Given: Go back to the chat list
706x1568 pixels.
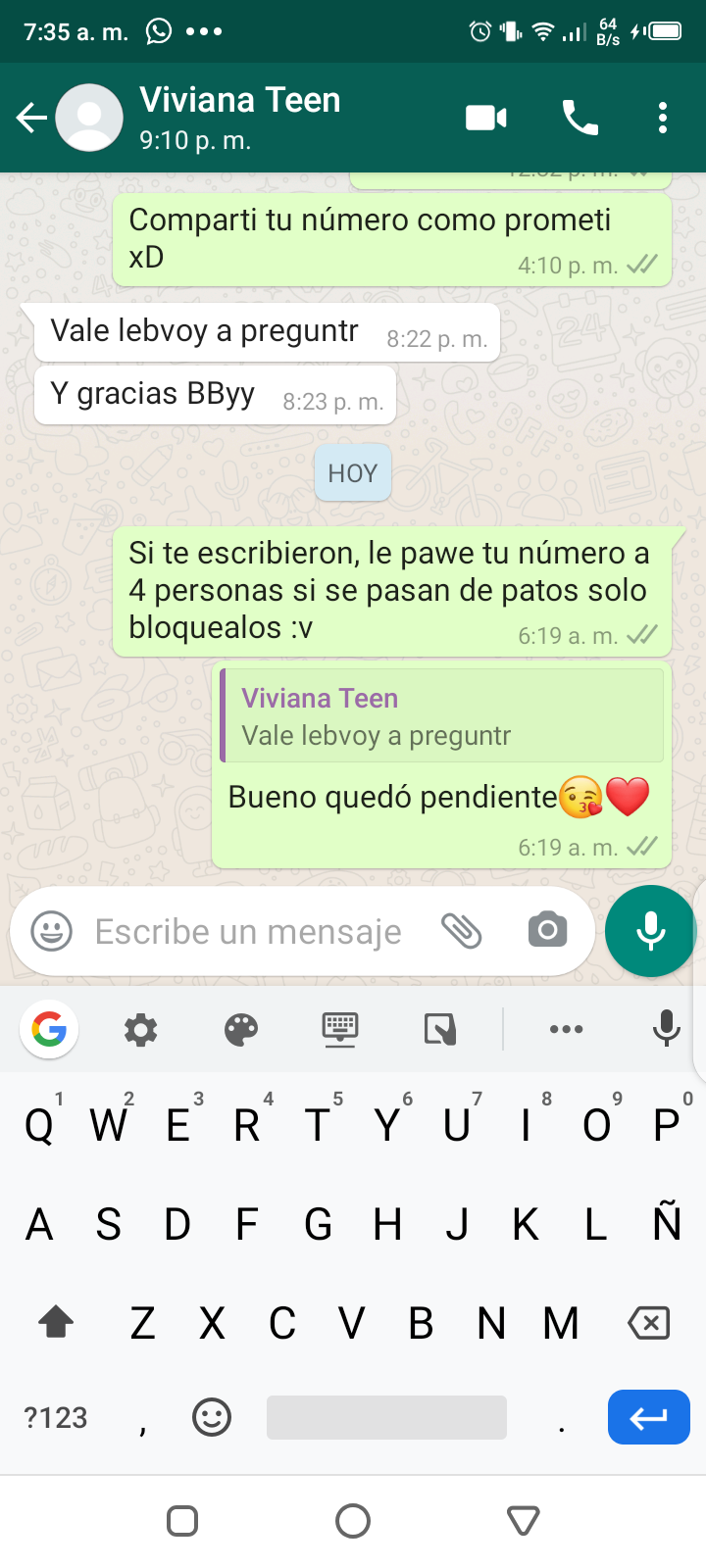Looking at the screenshot, I should click(x=31, y=119).
